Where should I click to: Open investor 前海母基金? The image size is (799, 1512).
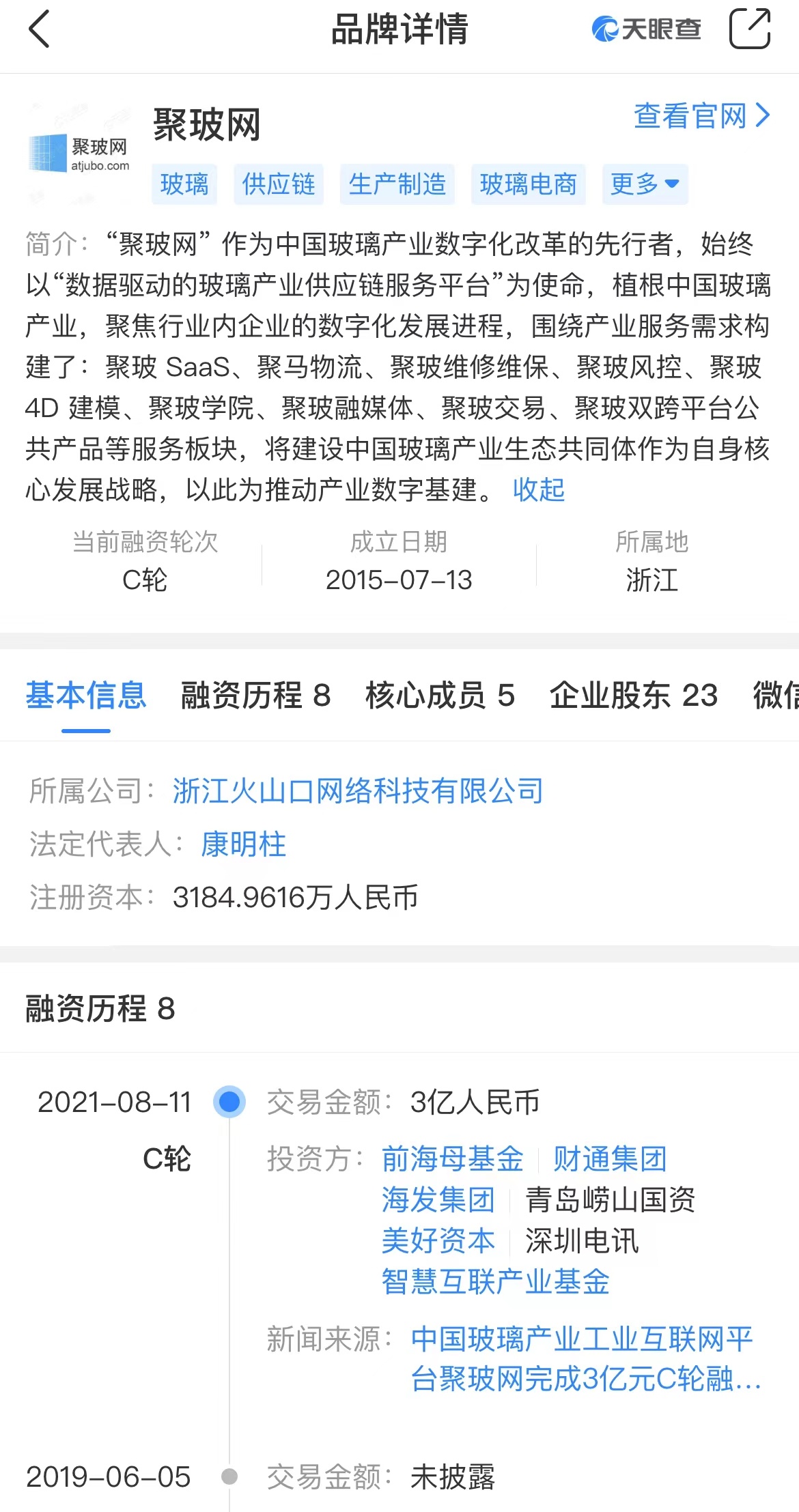(x=453, y=1159)
